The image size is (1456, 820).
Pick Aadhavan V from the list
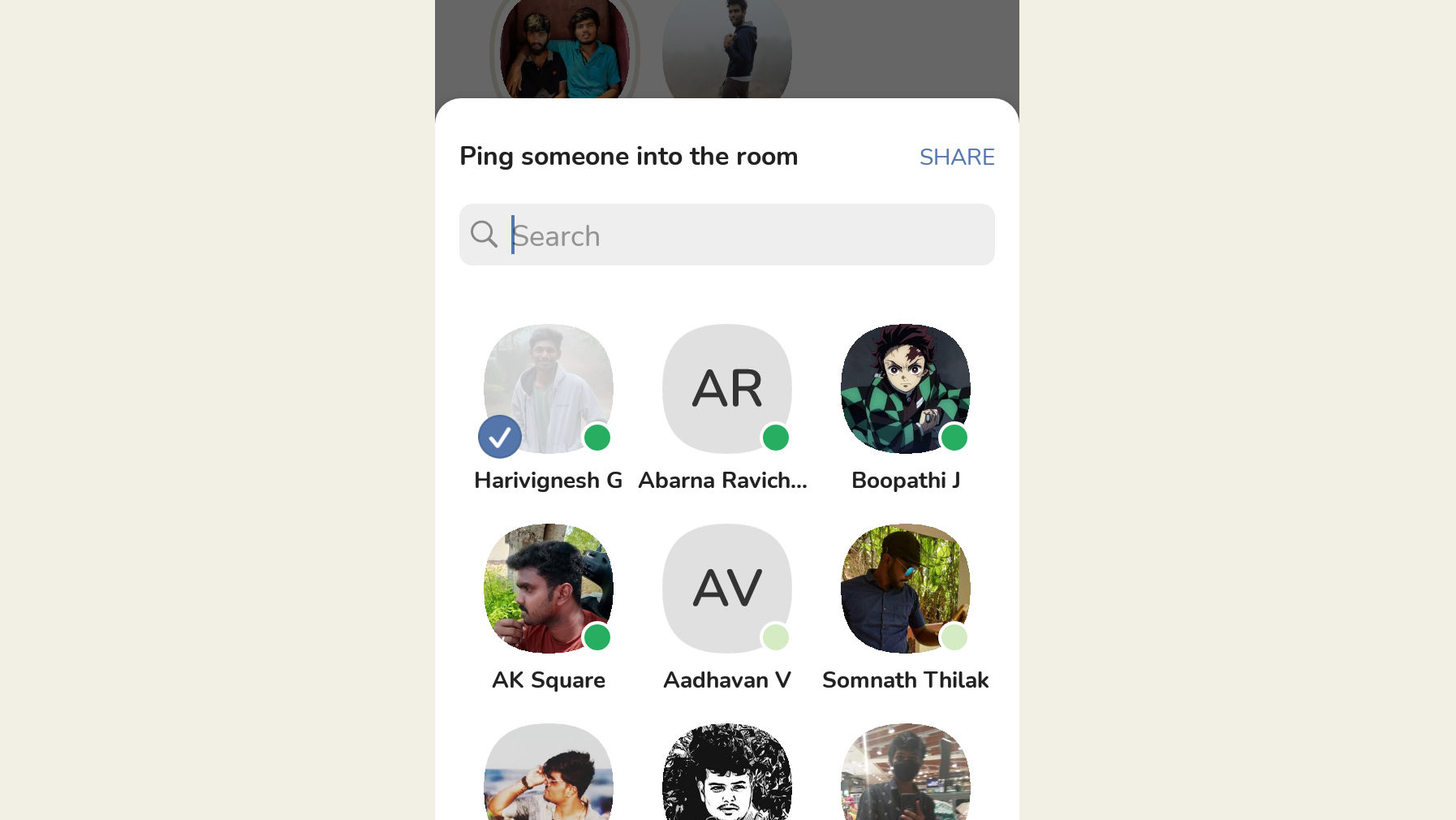(x=726, y=589)
